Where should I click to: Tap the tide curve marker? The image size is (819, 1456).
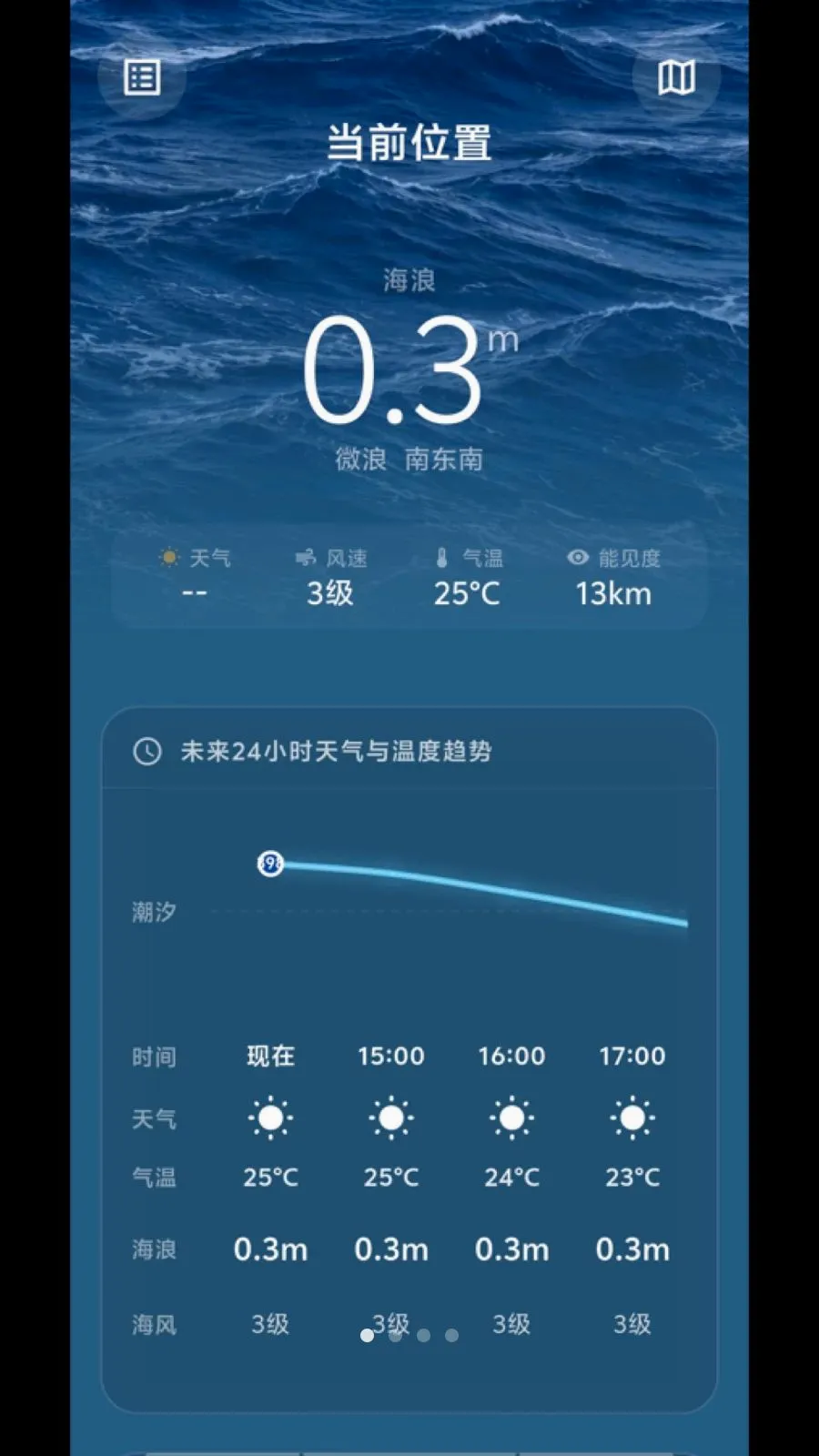coord(270,863)
